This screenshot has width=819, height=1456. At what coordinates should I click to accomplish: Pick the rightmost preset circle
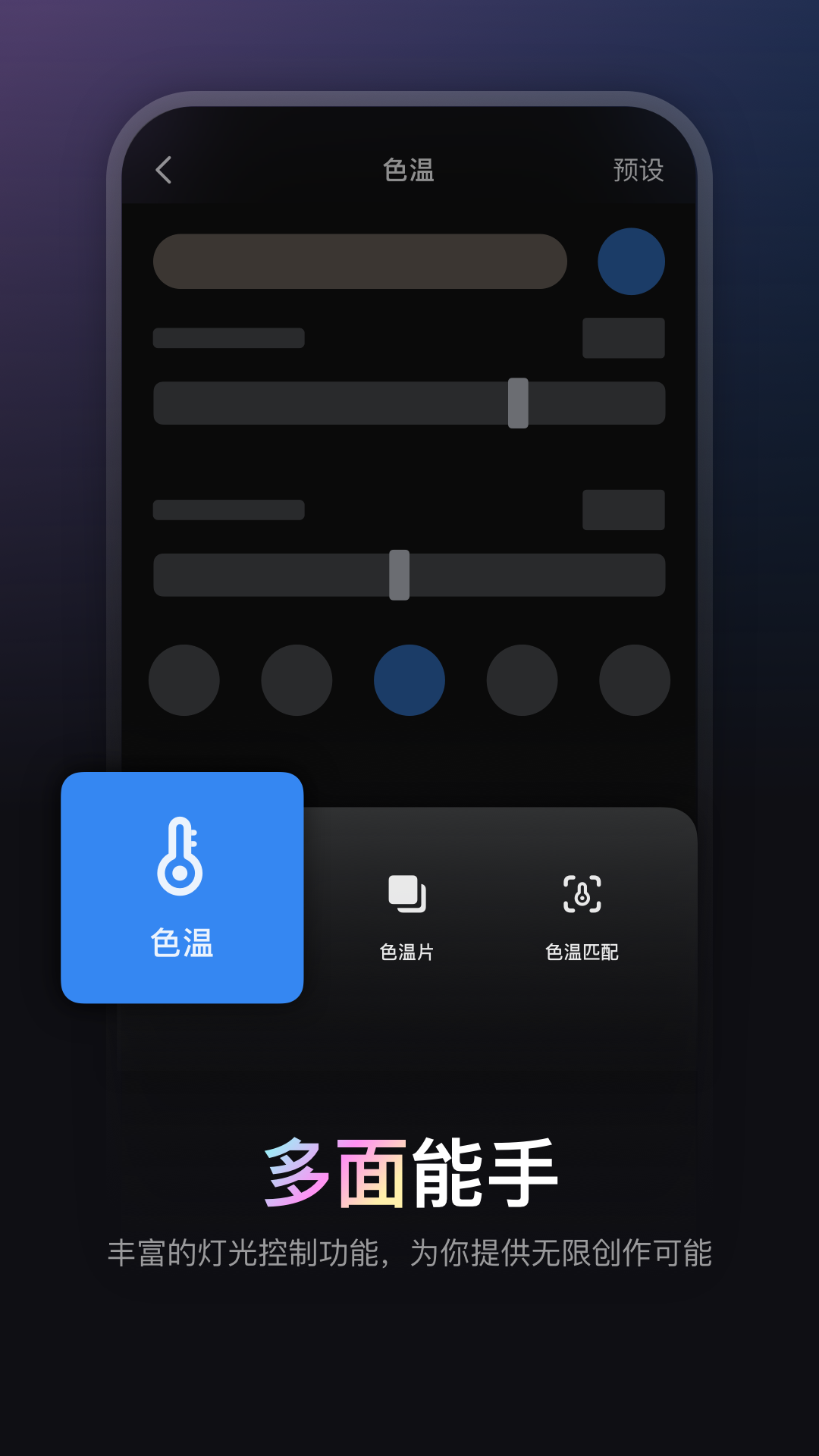tap(633, 680)
